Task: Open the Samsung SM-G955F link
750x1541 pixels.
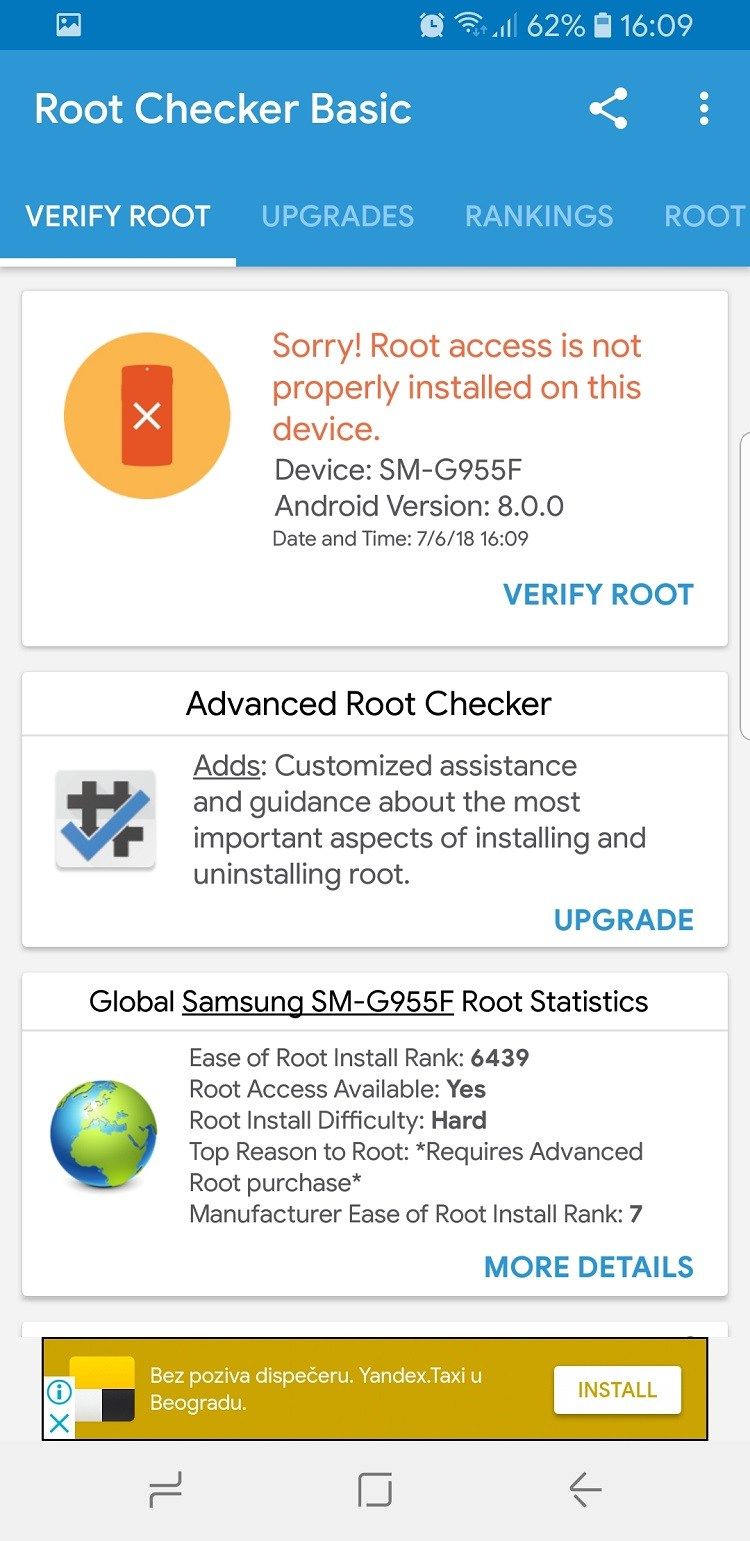Action: (x=318, y=1002)
